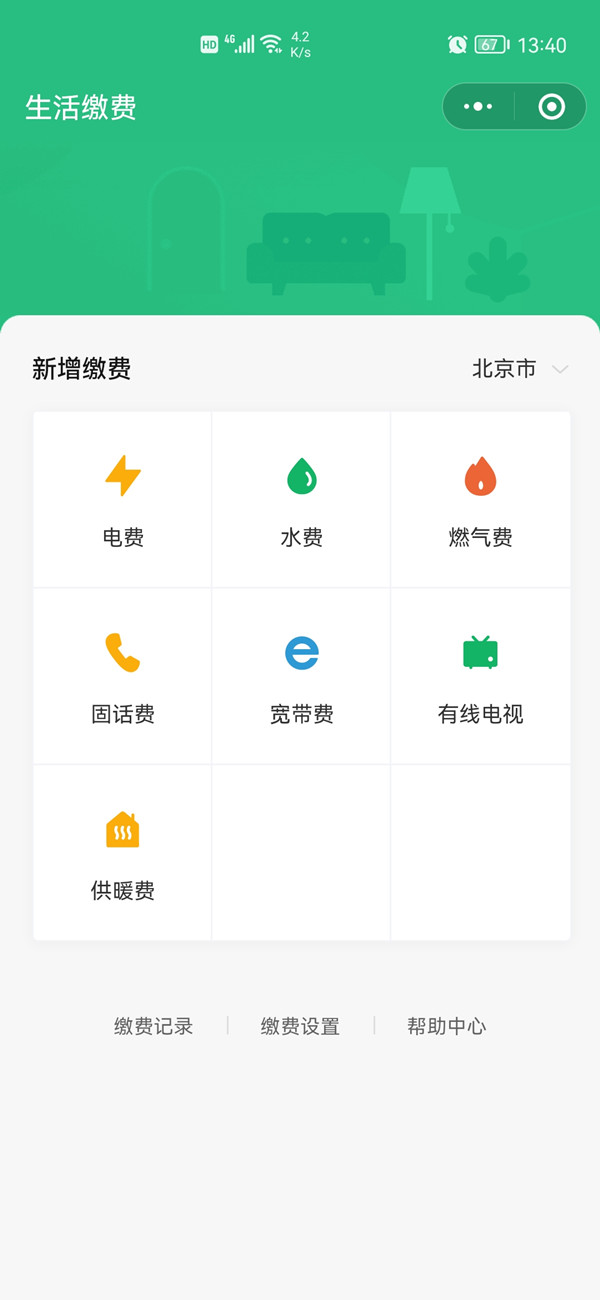Expand the 北京市 city selector
Image resolution: width=600 pixels, height=1300 pixels.
pyautogui.click(x=520, y=369)
